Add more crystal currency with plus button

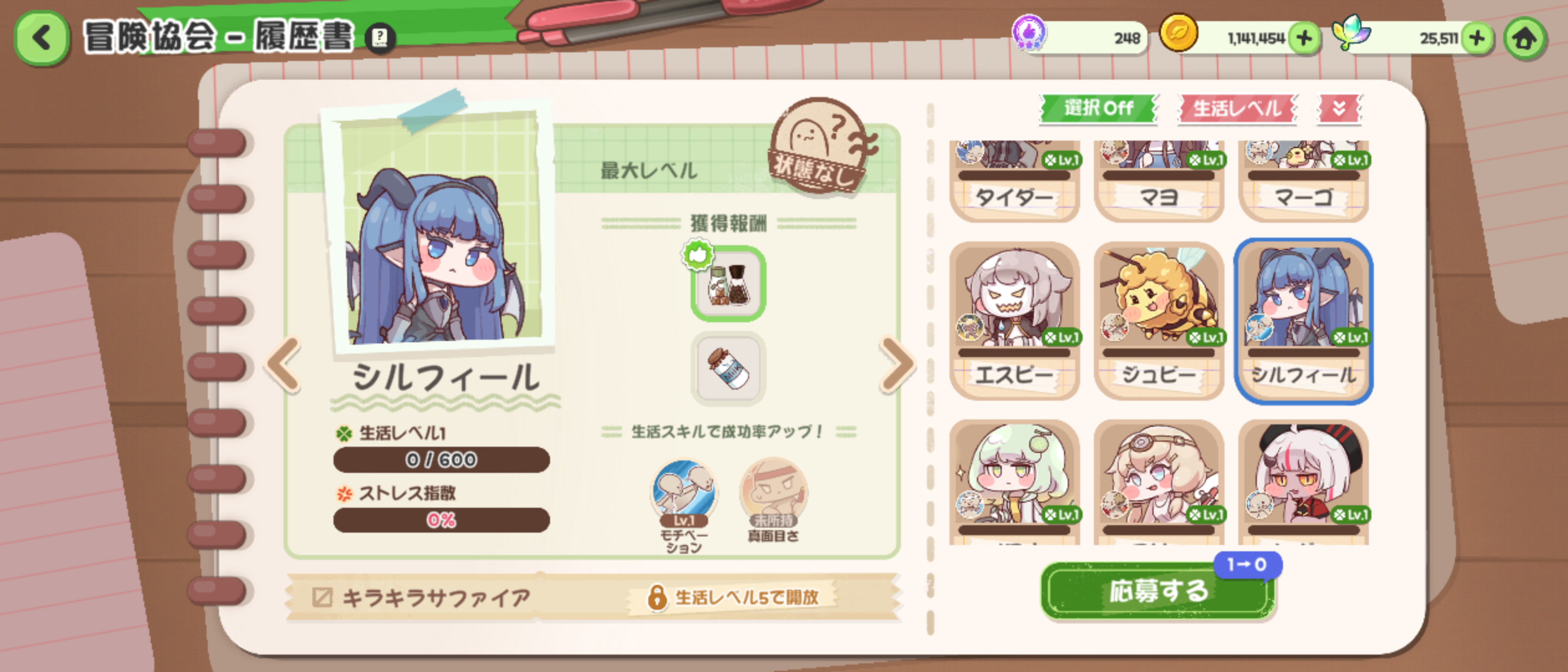click(1477, 39)
